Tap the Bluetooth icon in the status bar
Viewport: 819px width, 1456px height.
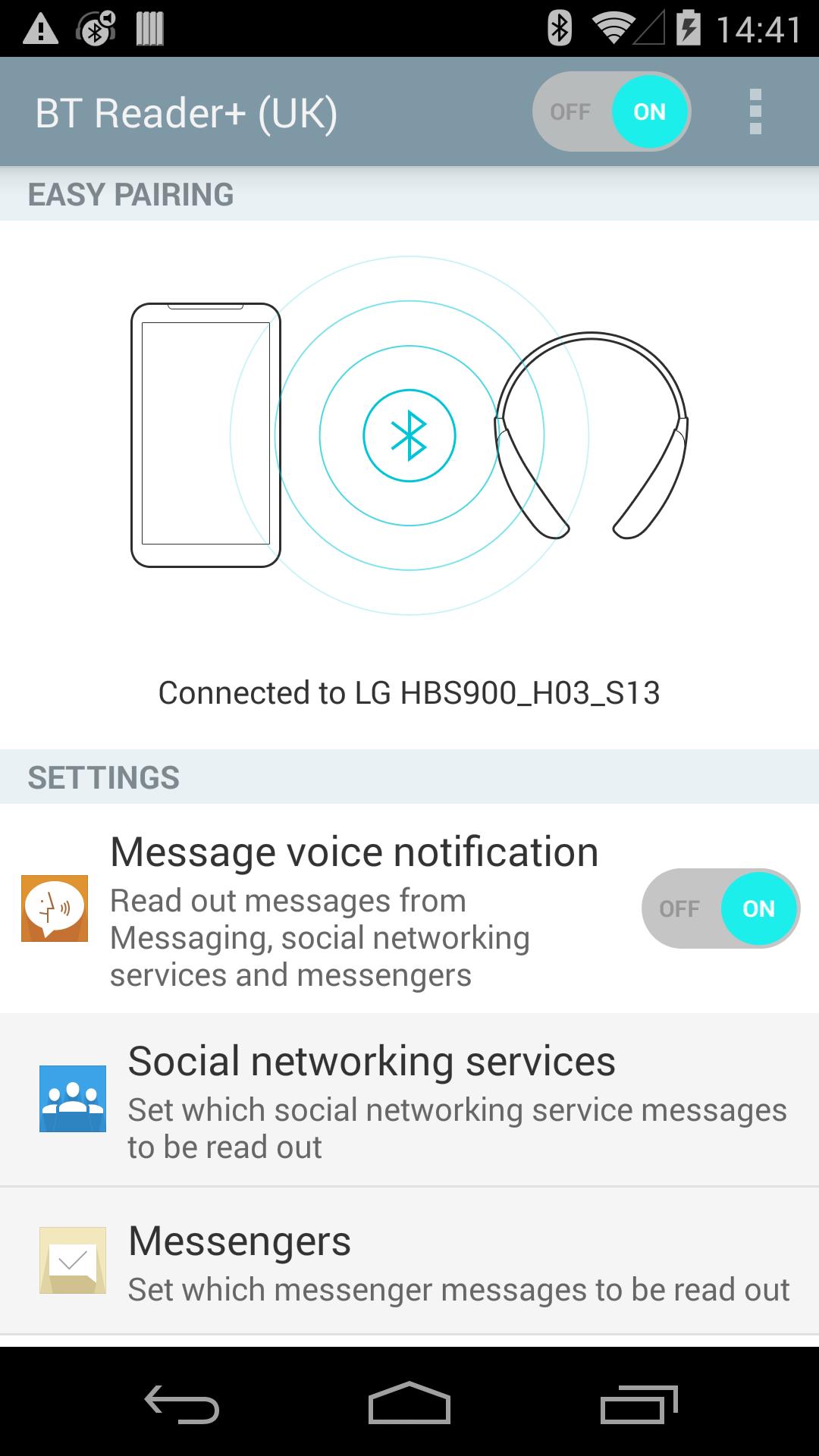click(x=558, y=25)
